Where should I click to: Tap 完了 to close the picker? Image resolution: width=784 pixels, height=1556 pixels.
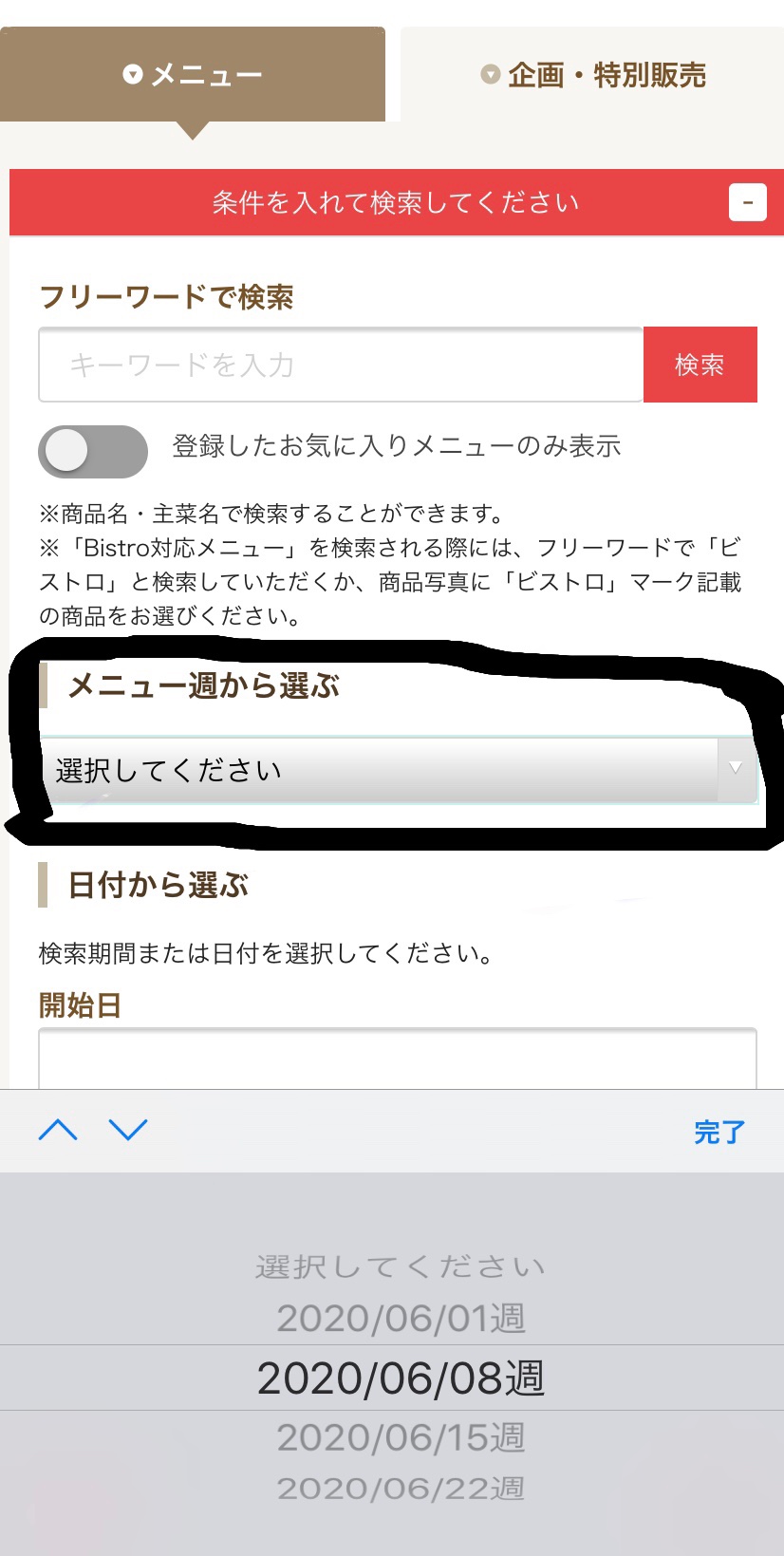pyautogui.click(x=719, y=1132)
